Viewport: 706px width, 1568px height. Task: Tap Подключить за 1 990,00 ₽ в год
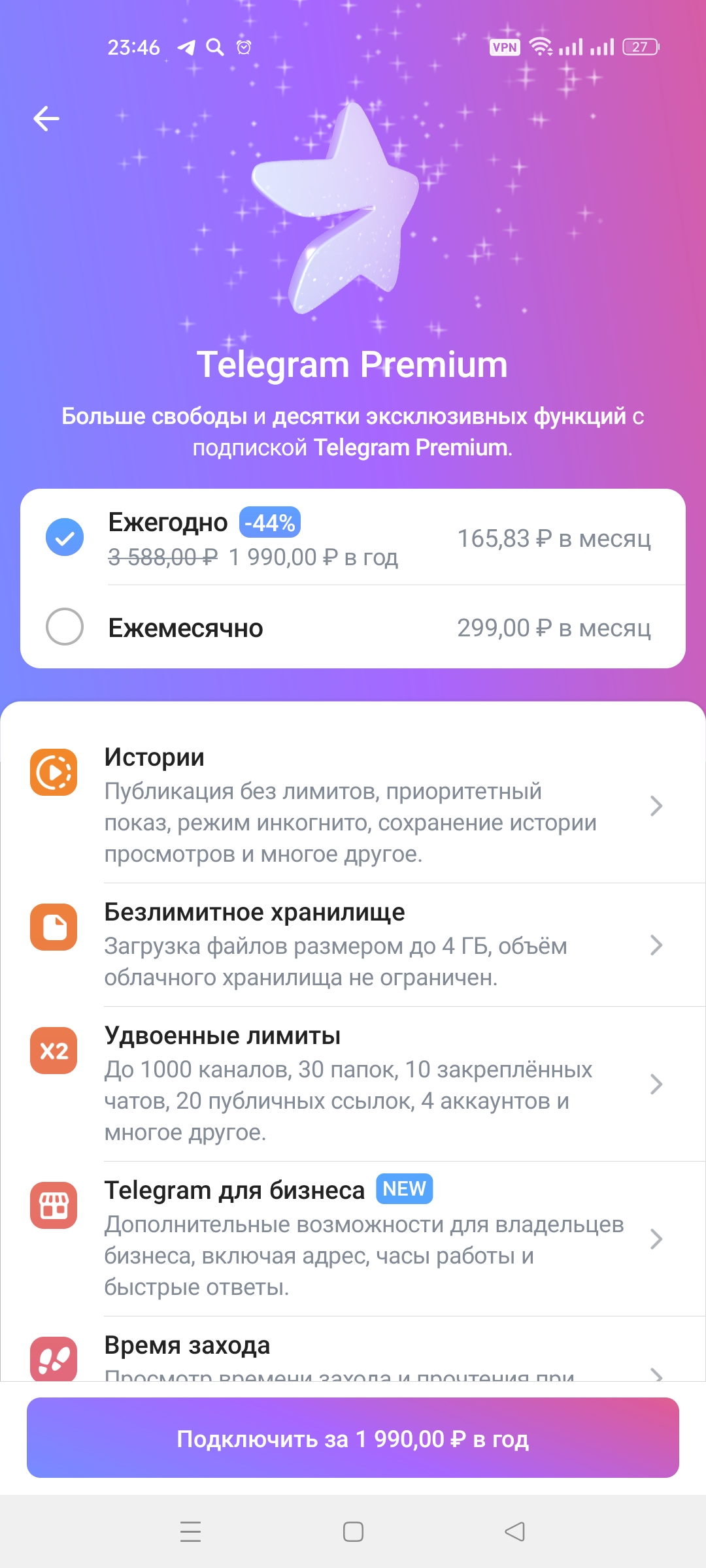(353, 1439)
